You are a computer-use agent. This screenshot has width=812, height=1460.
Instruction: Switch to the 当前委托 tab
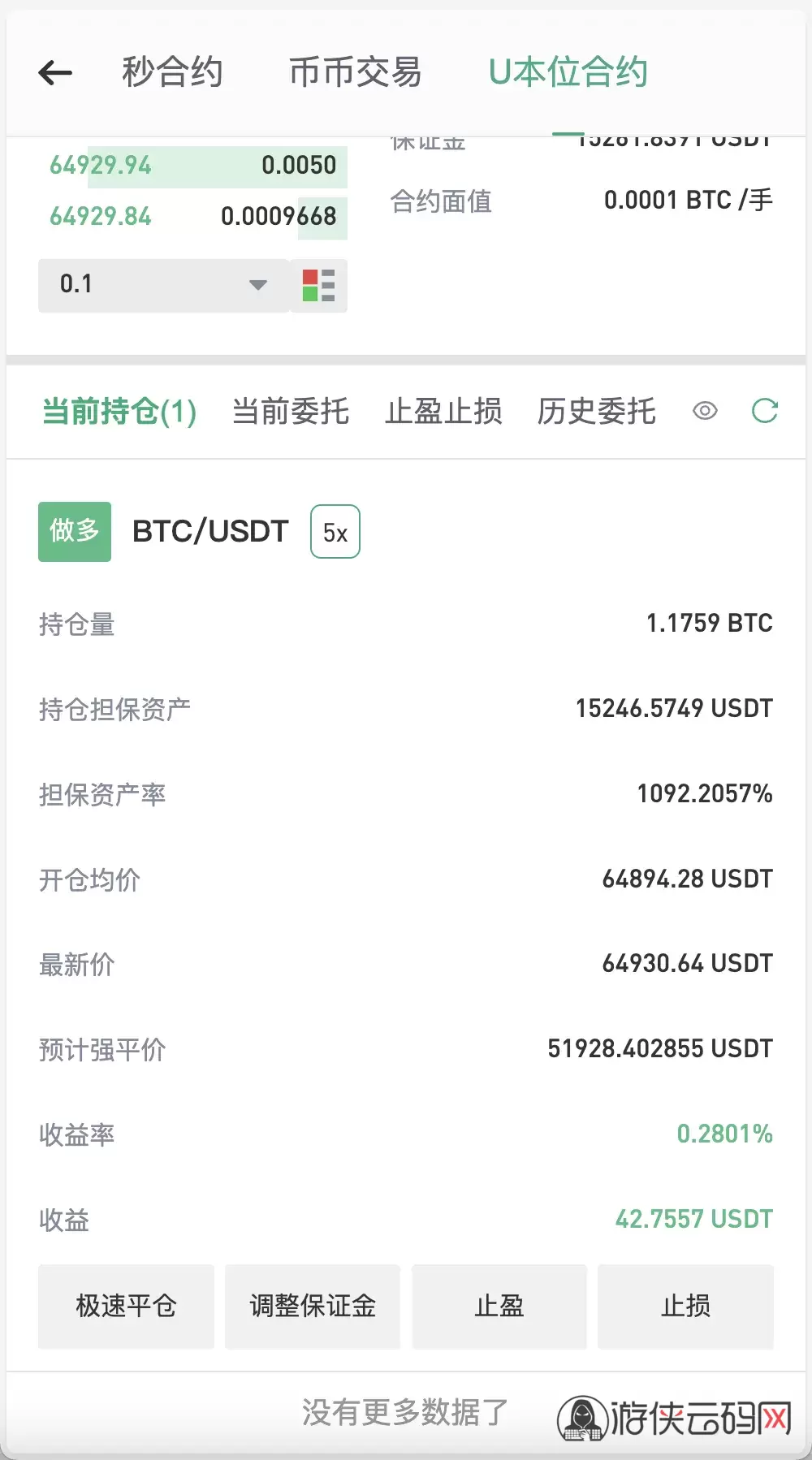[290, 412]
